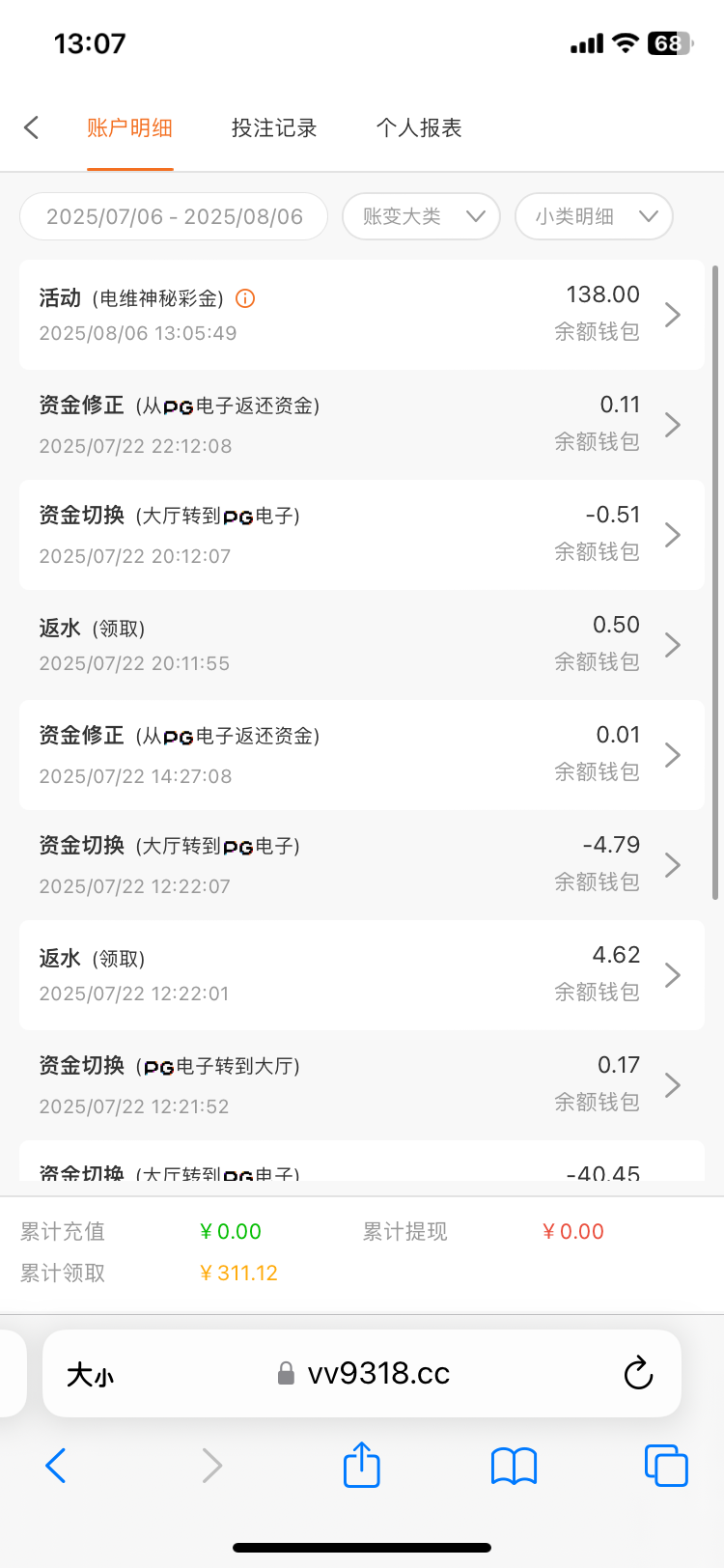Image resolution: width=724 pixels, height=1568 pixels.
Task: Select the 账户明细 tab
Action: coord(129,127)
